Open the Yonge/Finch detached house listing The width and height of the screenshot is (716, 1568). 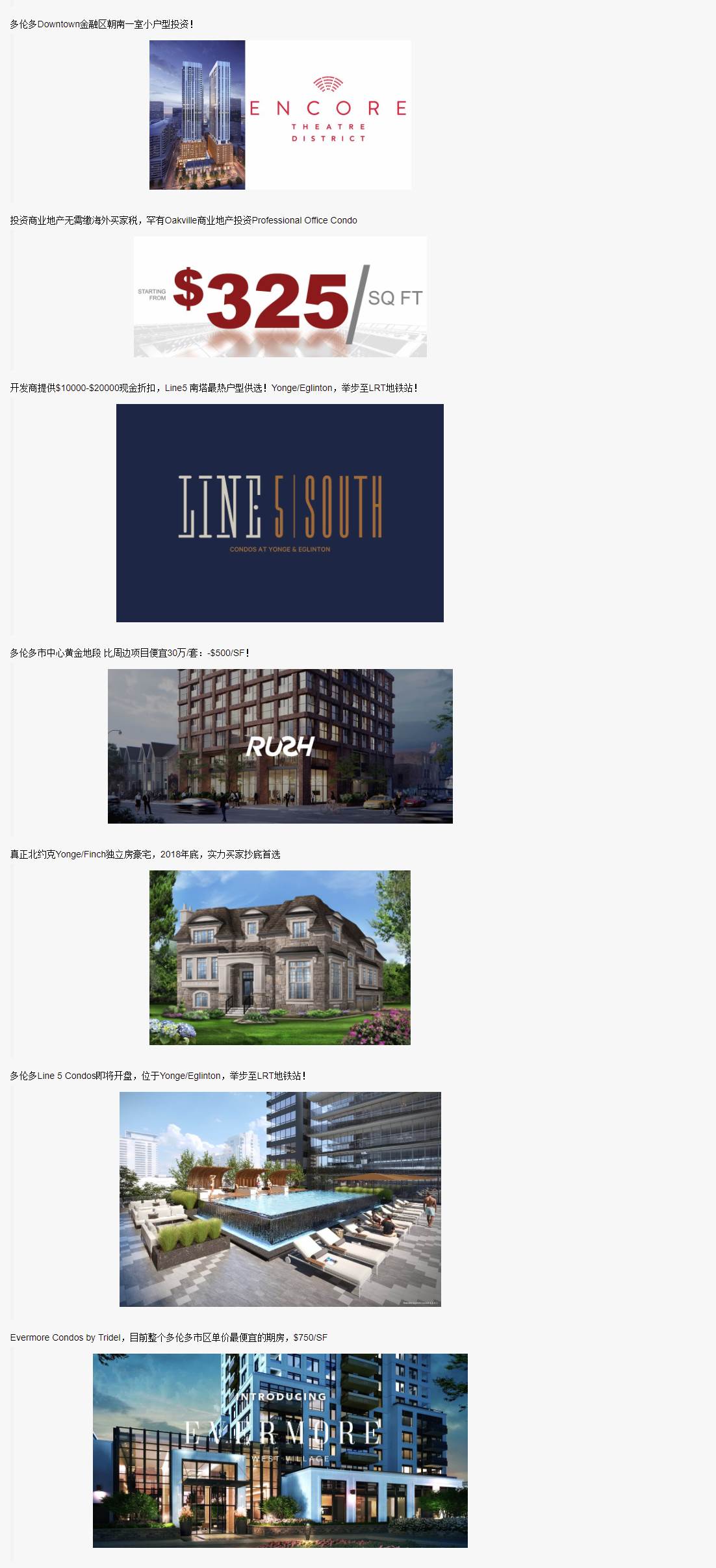279,957
